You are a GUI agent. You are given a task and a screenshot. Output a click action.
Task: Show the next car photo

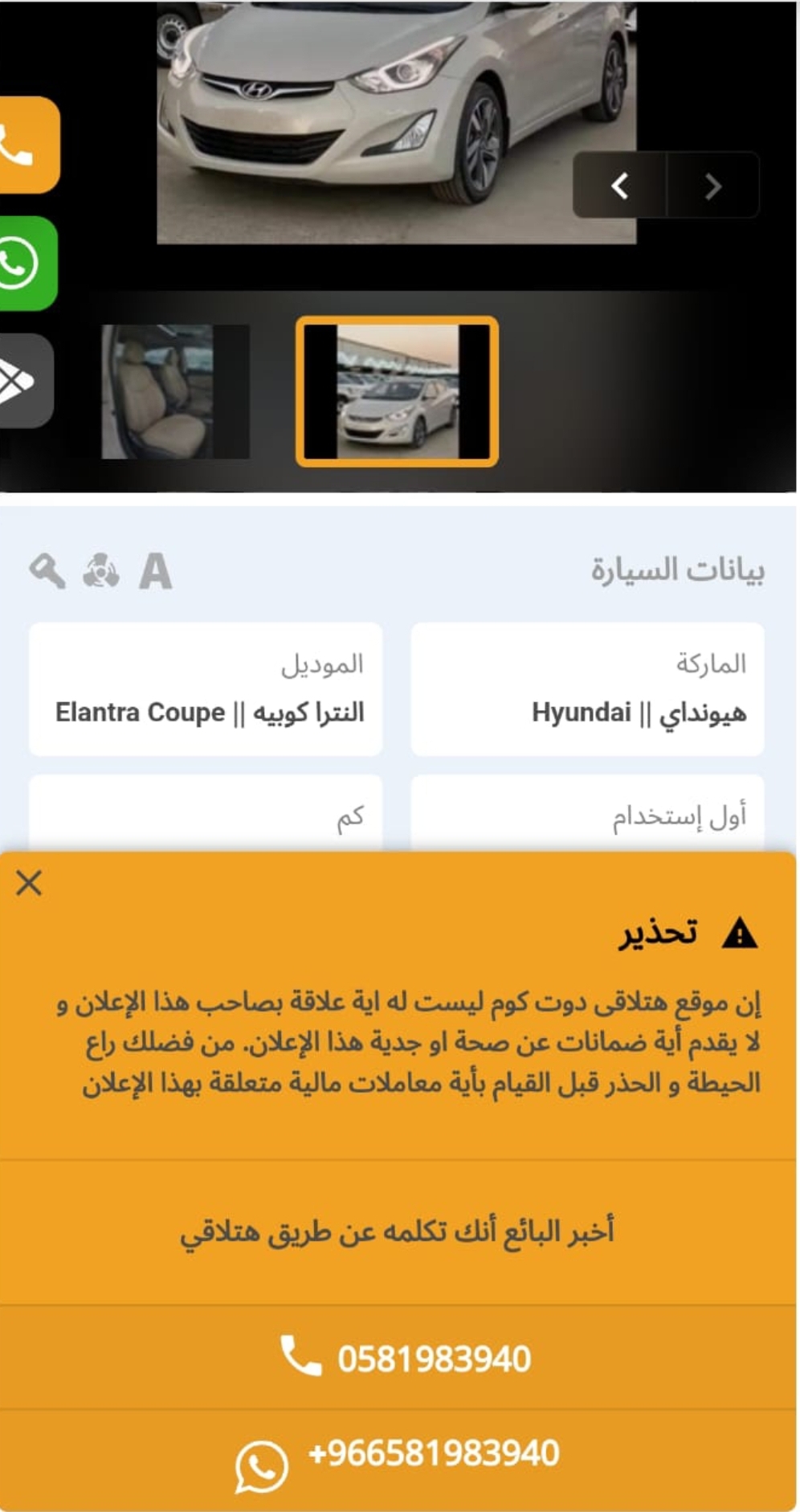713,186
